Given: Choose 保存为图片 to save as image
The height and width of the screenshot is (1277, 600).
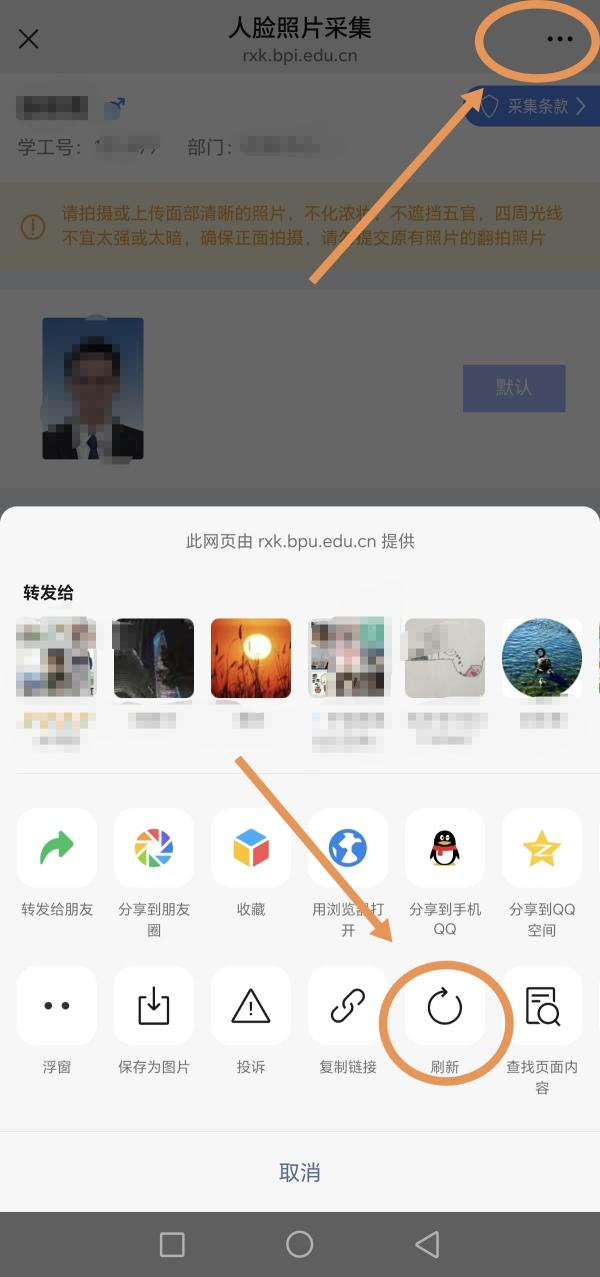Looking at the screenshot, I should tap(154, 1006).
